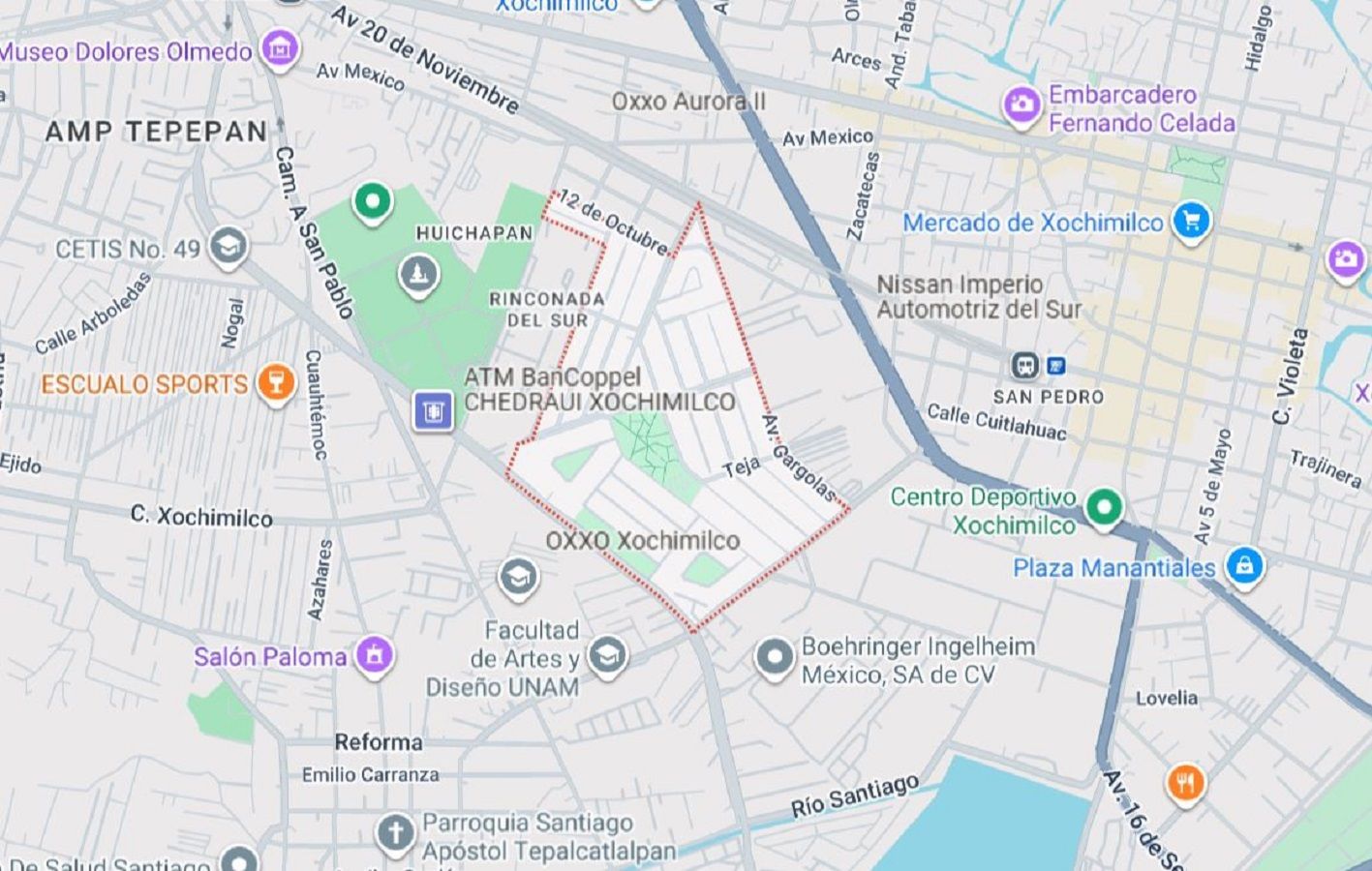Select the Embarcadero Fernando Celada marker
Image resolution: width=1372 pixels, height=871 pixels.
click(x=1021, y=105)
